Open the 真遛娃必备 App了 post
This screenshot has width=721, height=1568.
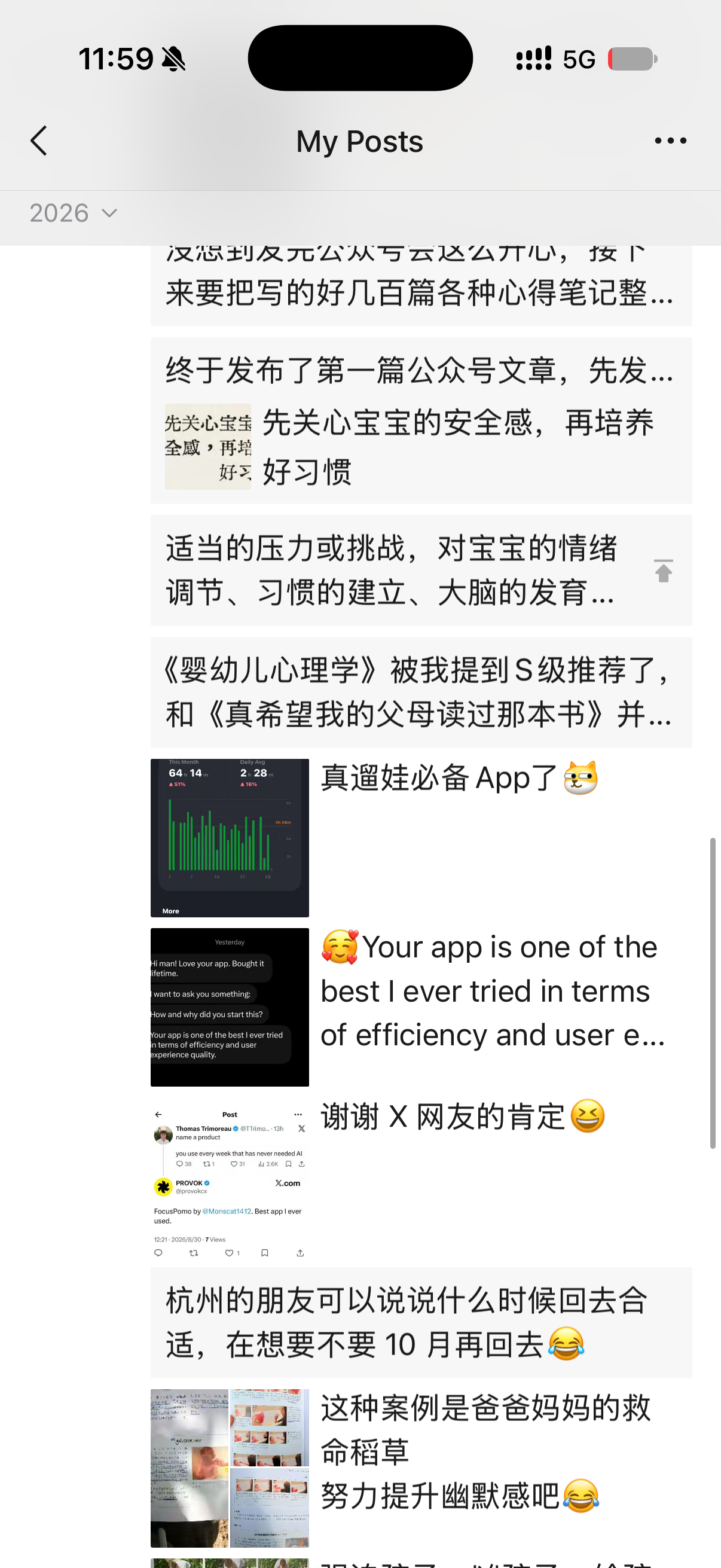(x=459, y=778)
